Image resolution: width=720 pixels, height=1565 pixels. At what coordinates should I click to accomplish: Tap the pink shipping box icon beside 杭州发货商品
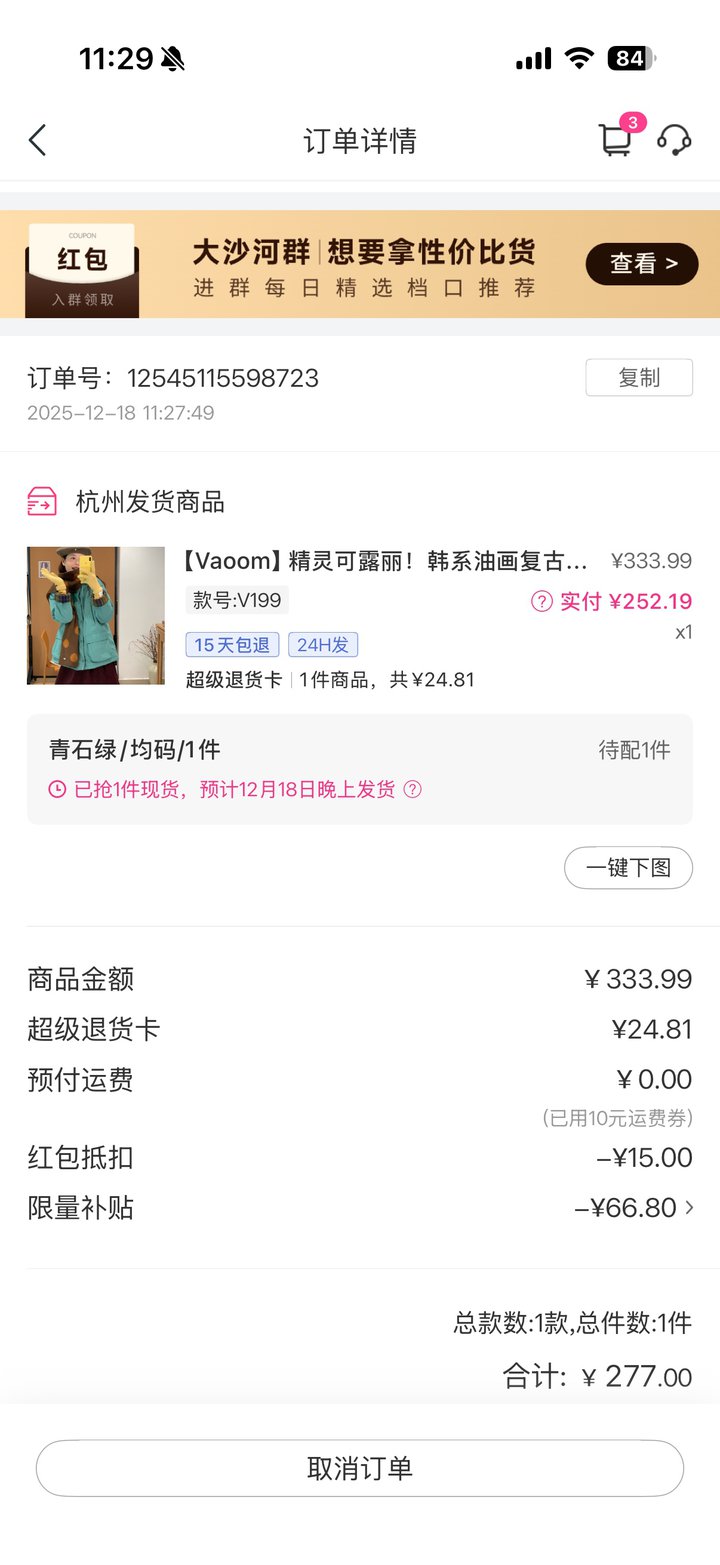40,501
